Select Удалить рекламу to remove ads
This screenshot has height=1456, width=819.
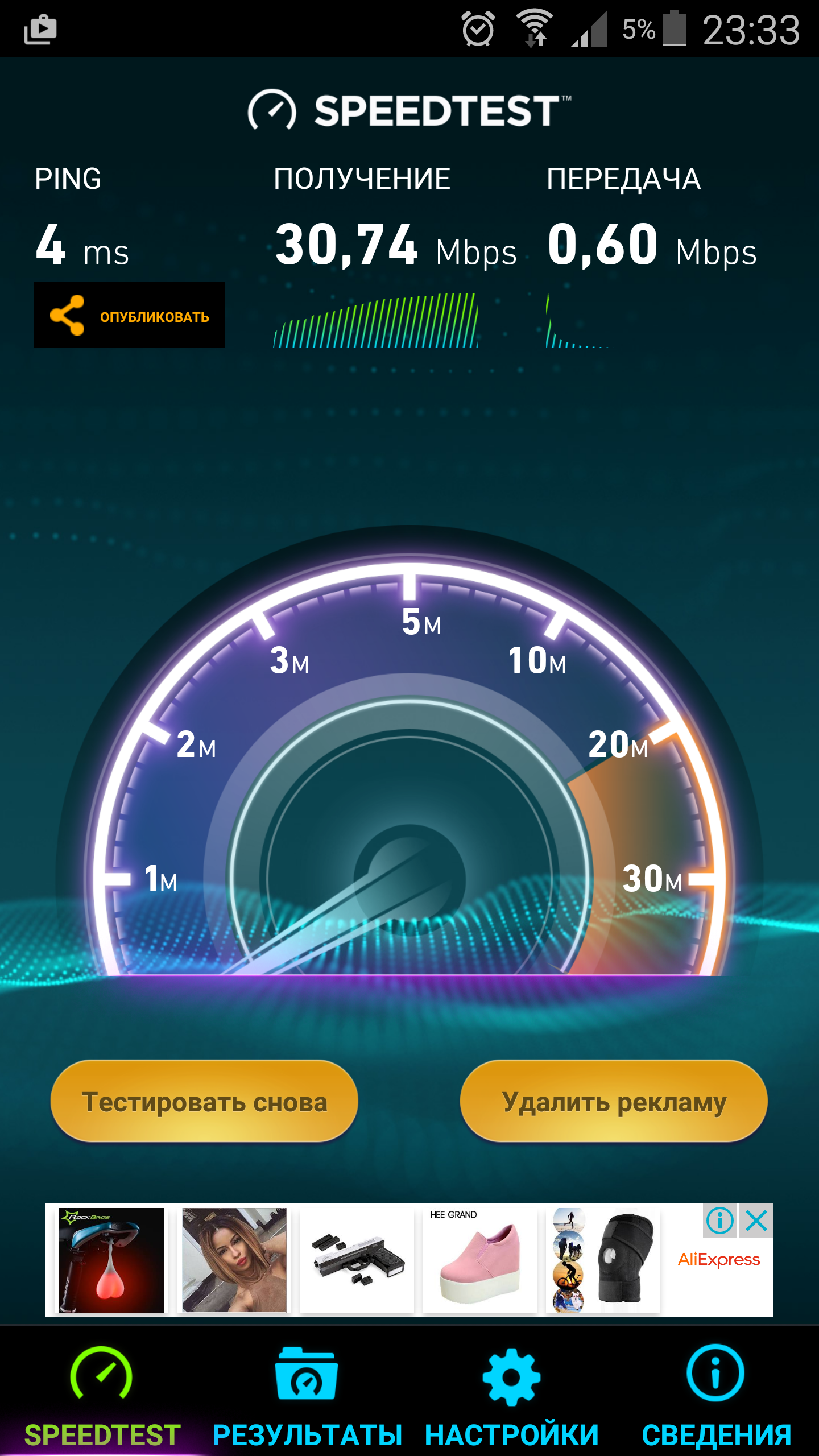[614, 1102]
